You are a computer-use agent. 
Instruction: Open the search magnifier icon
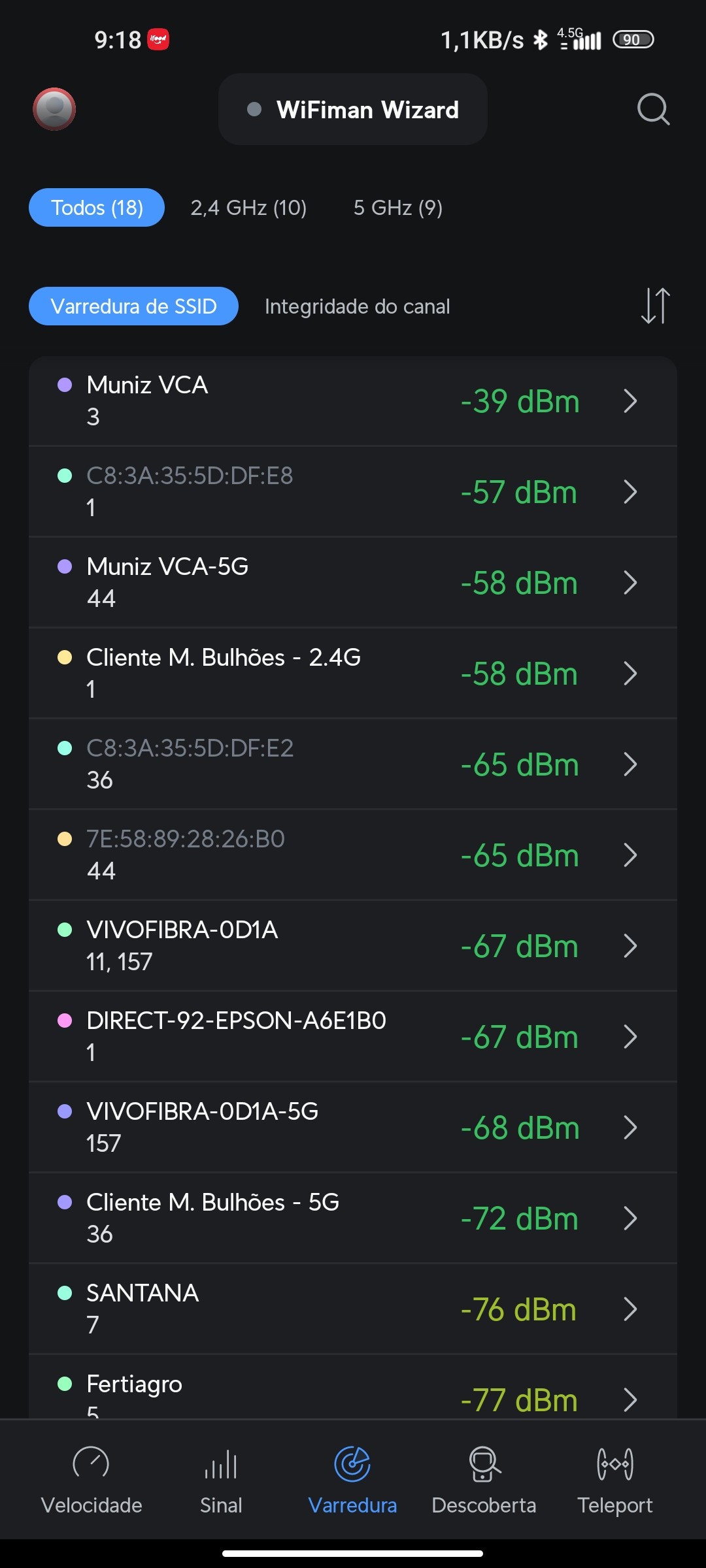click(x=653, y=109)
